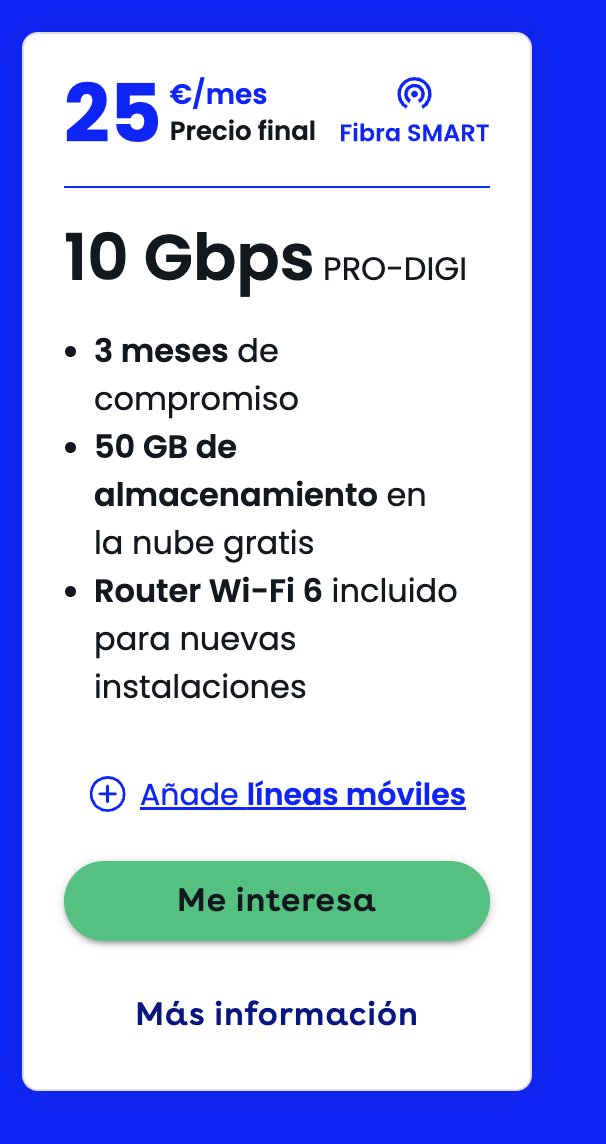Tap the green Me interesa button

pos(277,900)
